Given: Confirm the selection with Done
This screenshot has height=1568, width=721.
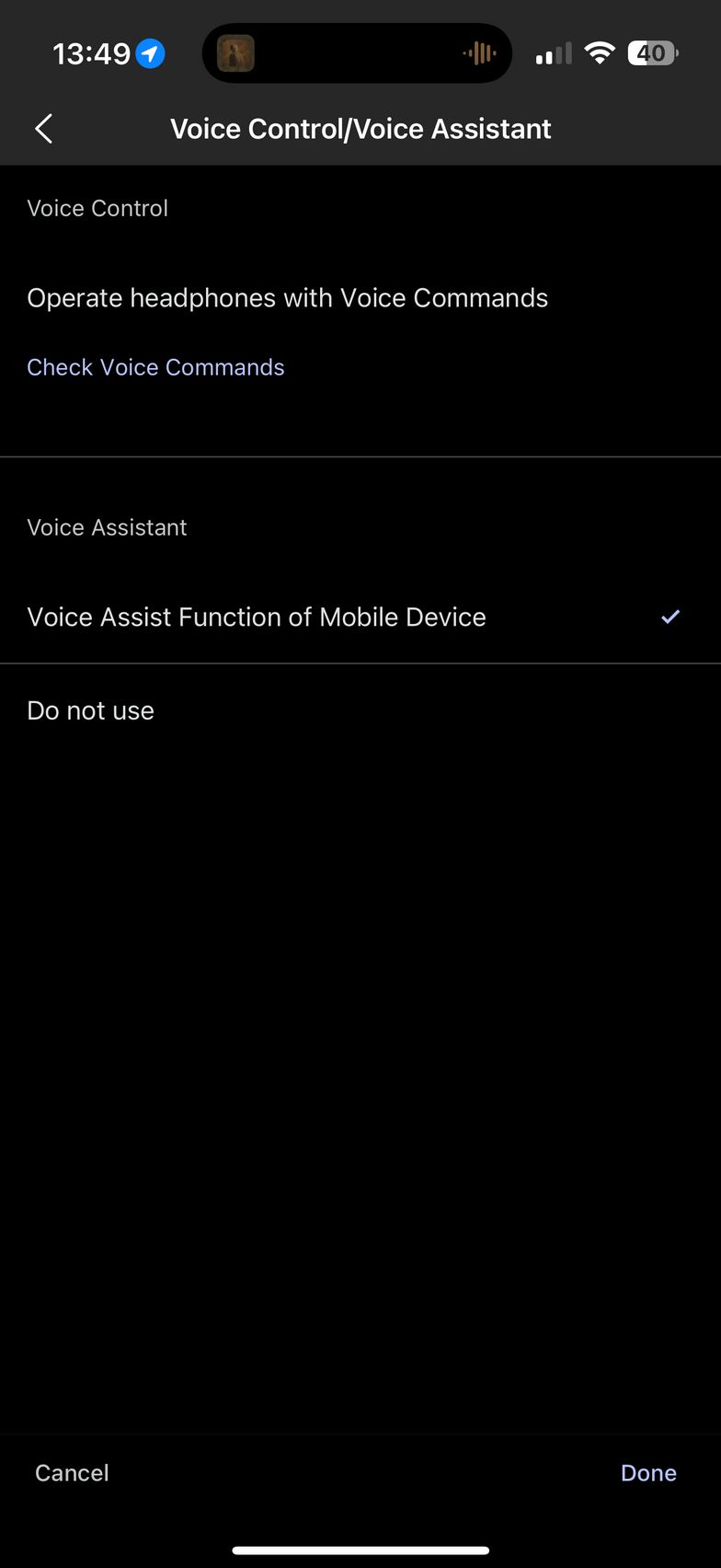Looking at the screenshot, I should tap(648, 1472).
